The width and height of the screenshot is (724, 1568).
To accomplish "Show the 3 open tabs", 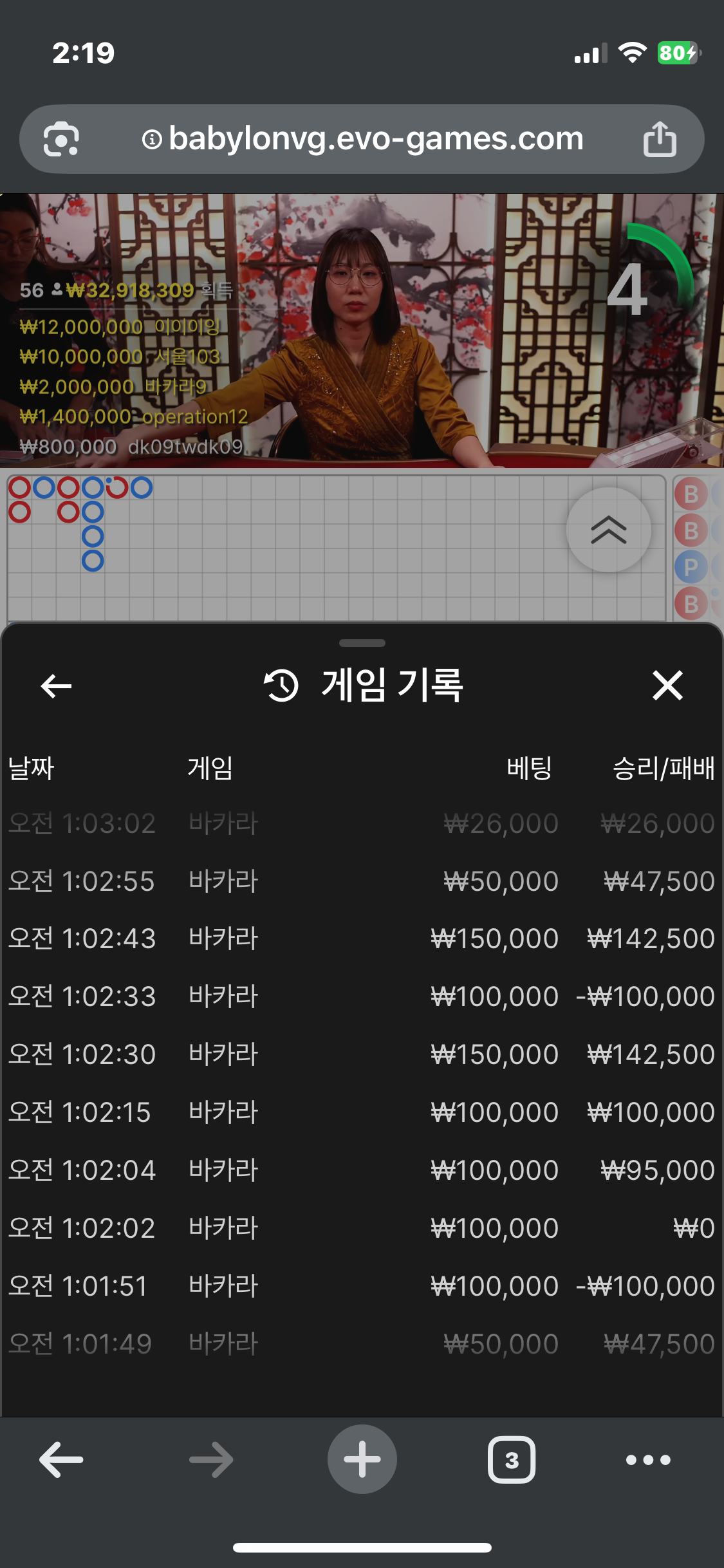I will click(x=512, y=1460).
